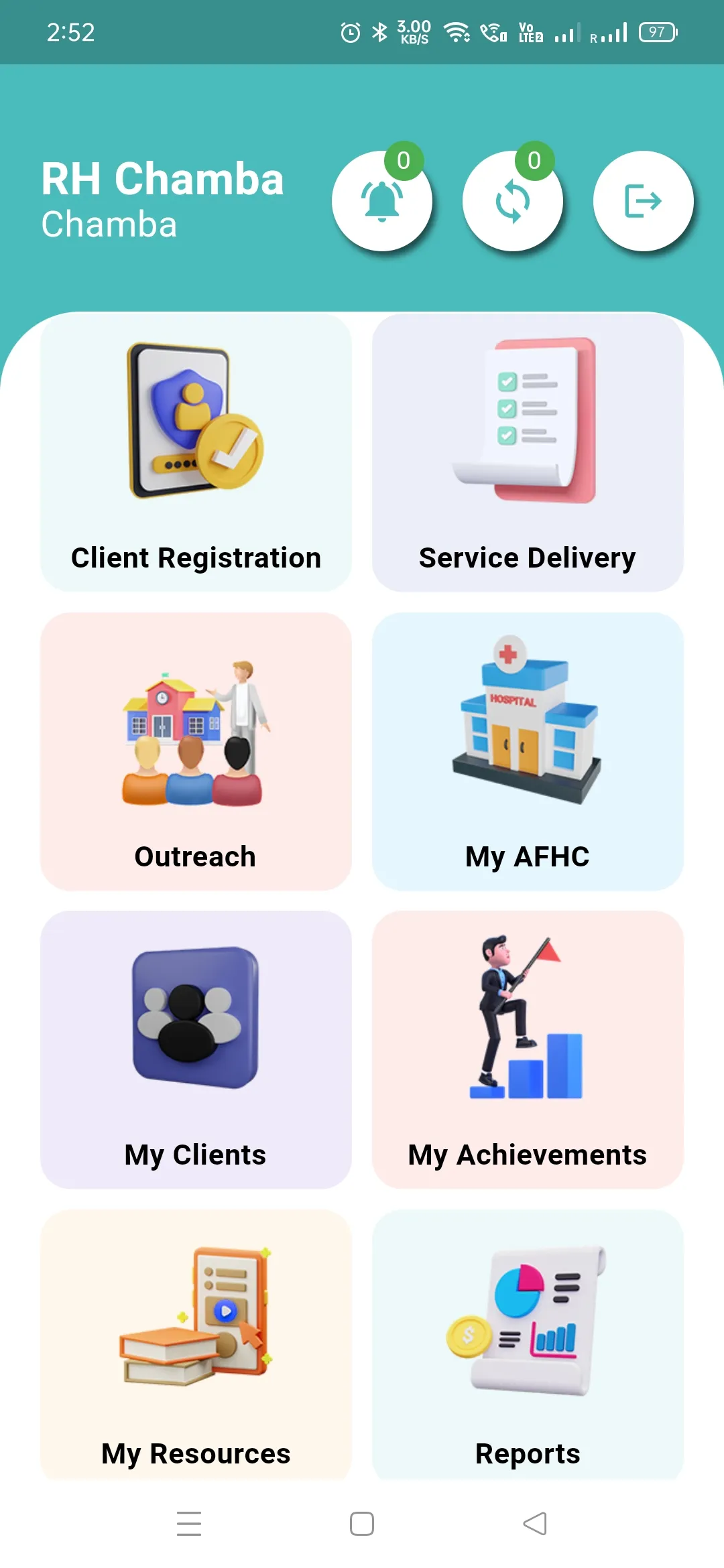Tap the sync refresh icon
This screenshot has height=1568, width=724.
click(513, 201)
